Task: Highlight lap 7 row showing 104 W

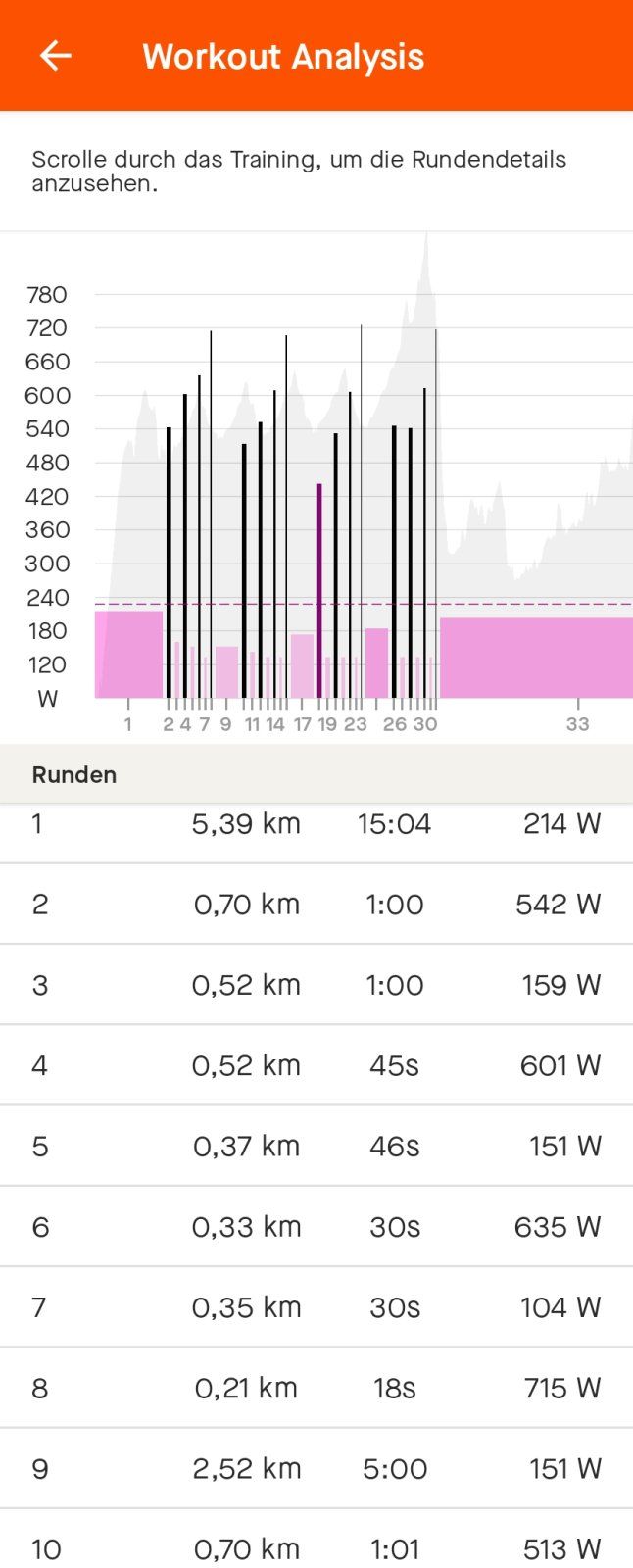Action: pos(316,1307)
